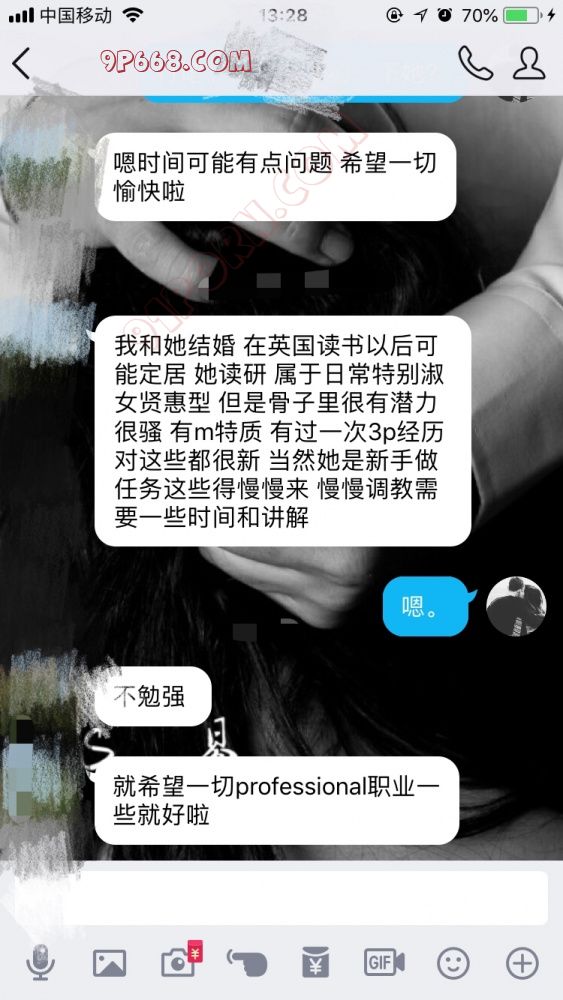
Task: View sender's avatar next to 嗯。 message
Action: click(x=516, y=607)
